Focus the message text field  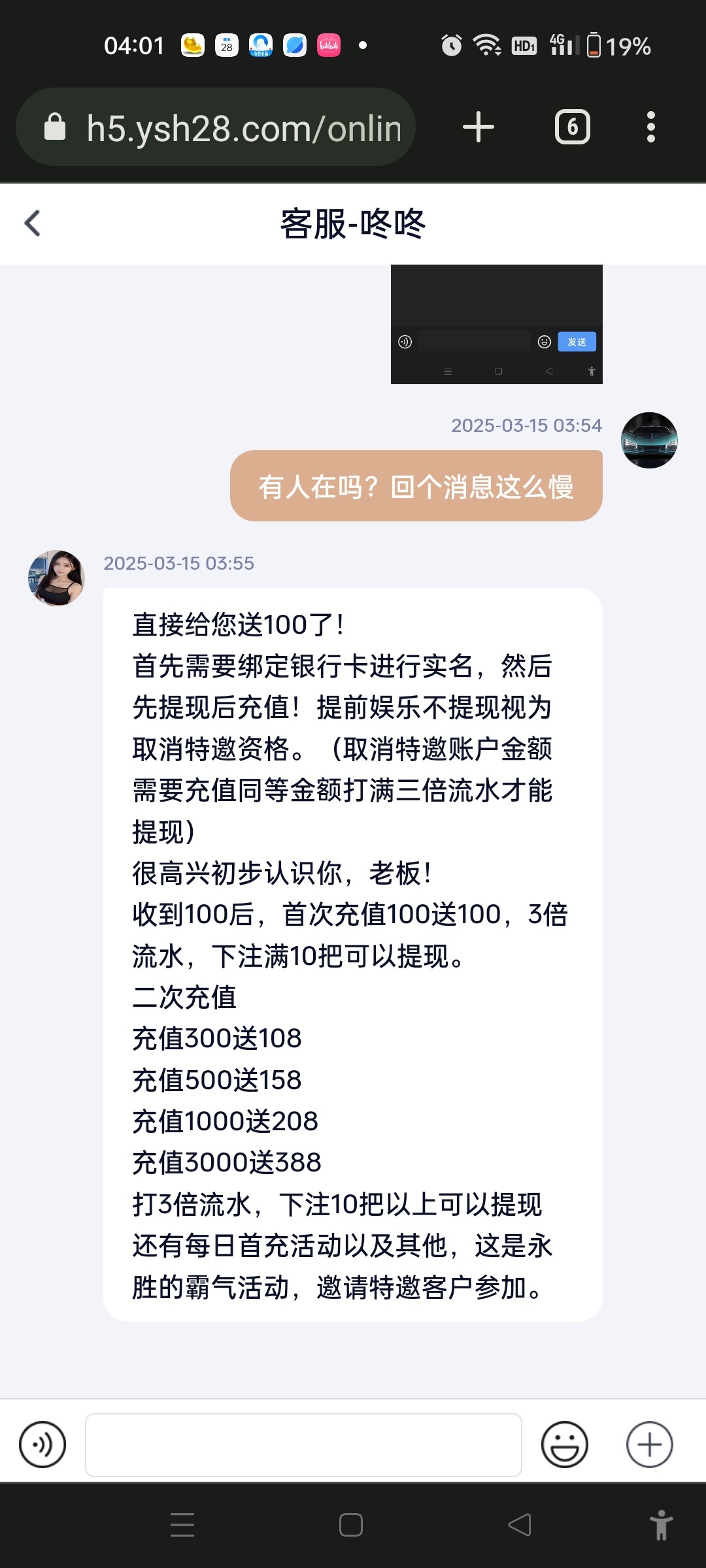click(303, 1445)
